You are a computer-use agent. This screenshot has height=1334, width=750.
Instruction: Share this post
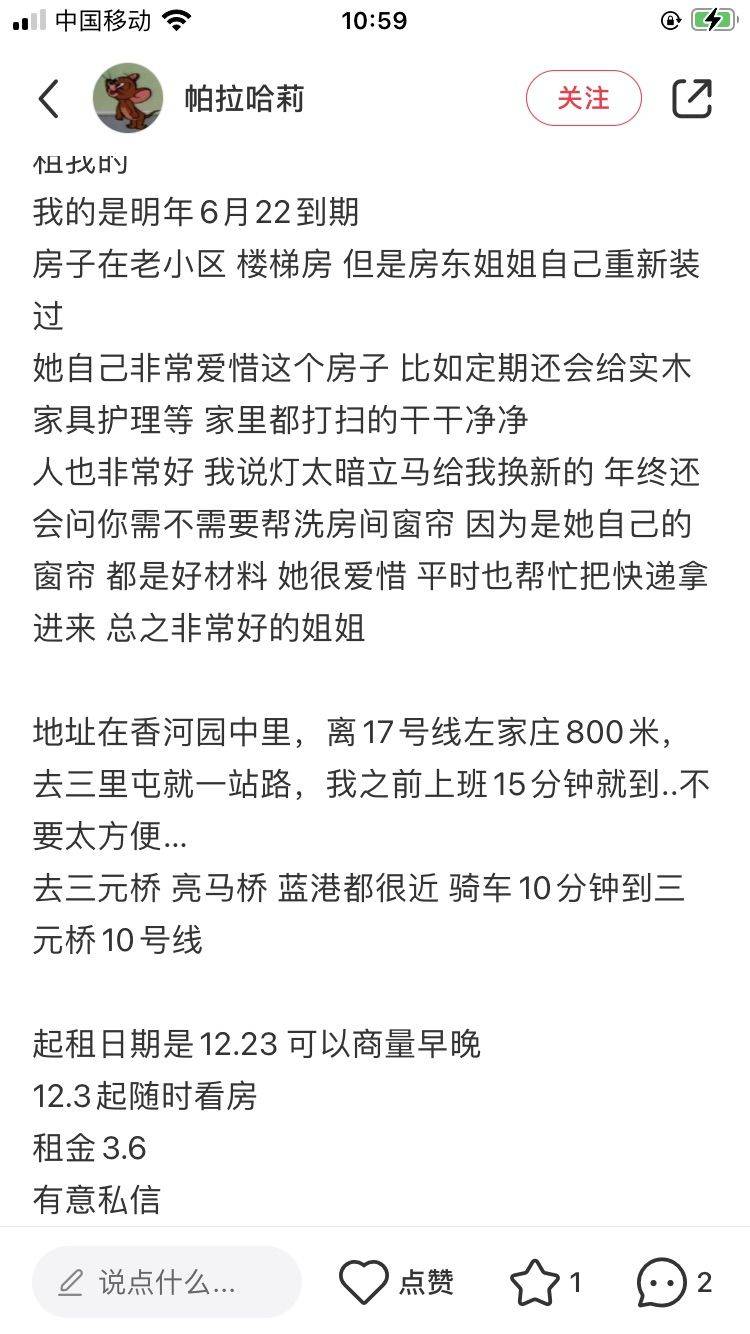692,98
